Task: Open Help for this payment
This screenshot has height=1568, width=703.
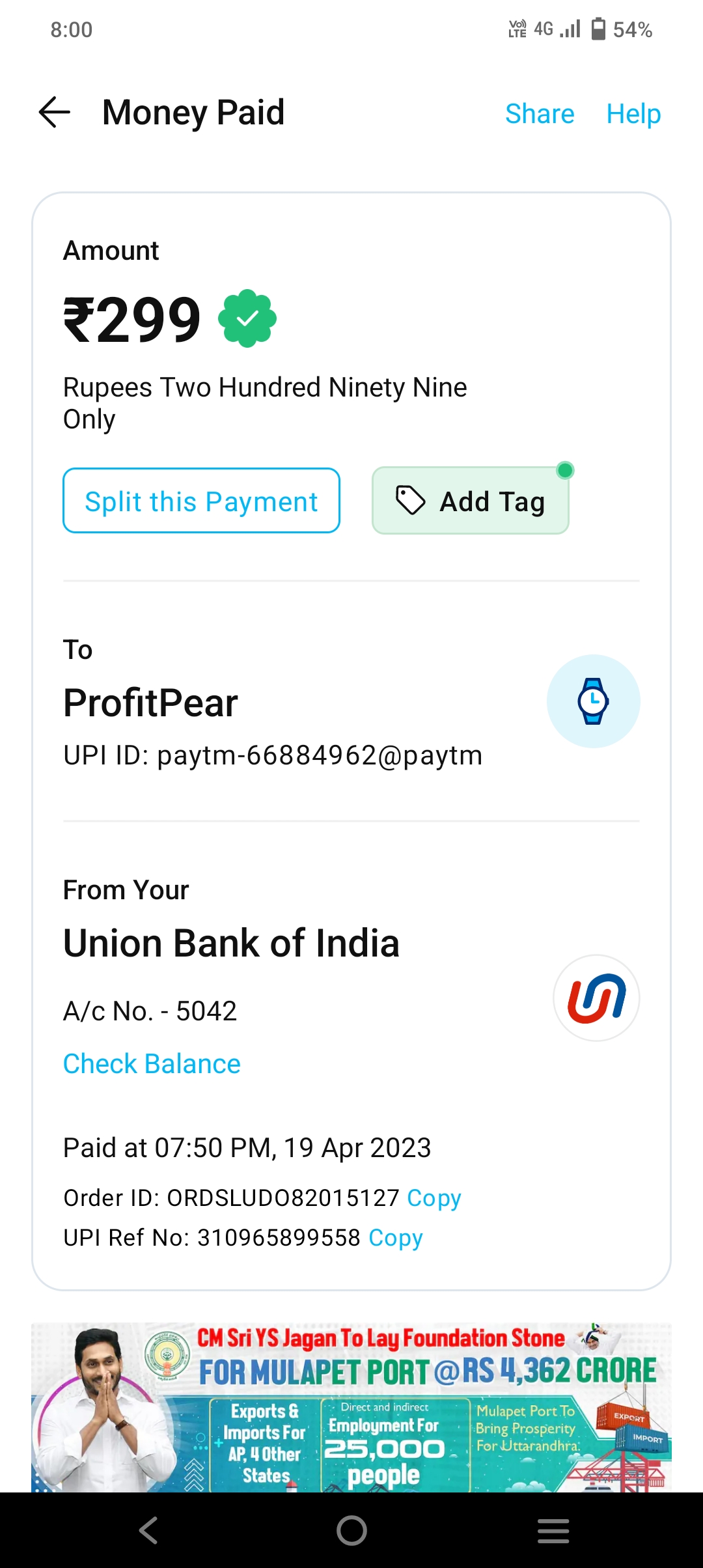Action: pyautogui.click(x=633, y=114)
